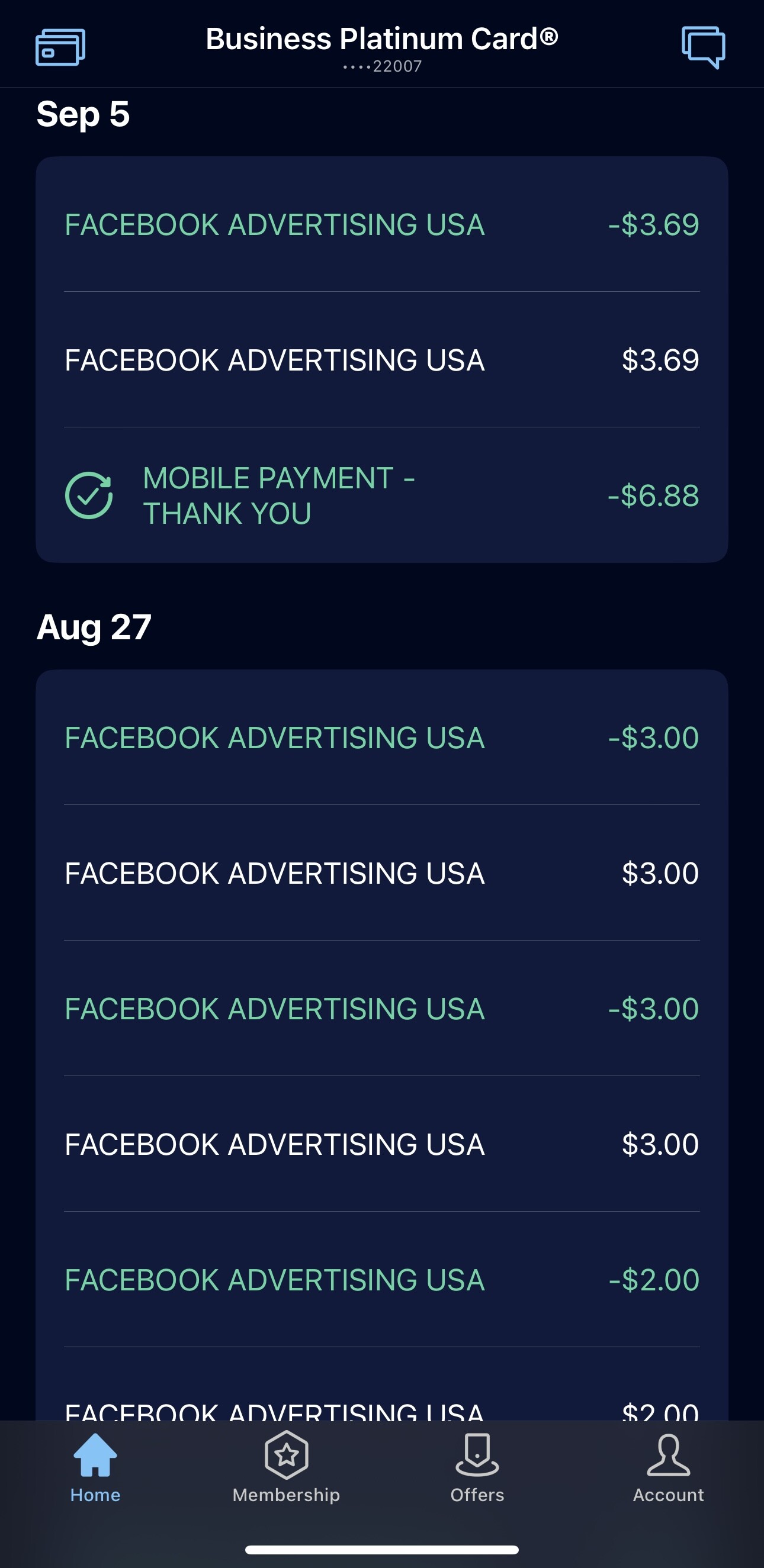View MOBILE PAYMENT - THANK YOU details
The image size is (764, 1568).
tap(382, 495)
